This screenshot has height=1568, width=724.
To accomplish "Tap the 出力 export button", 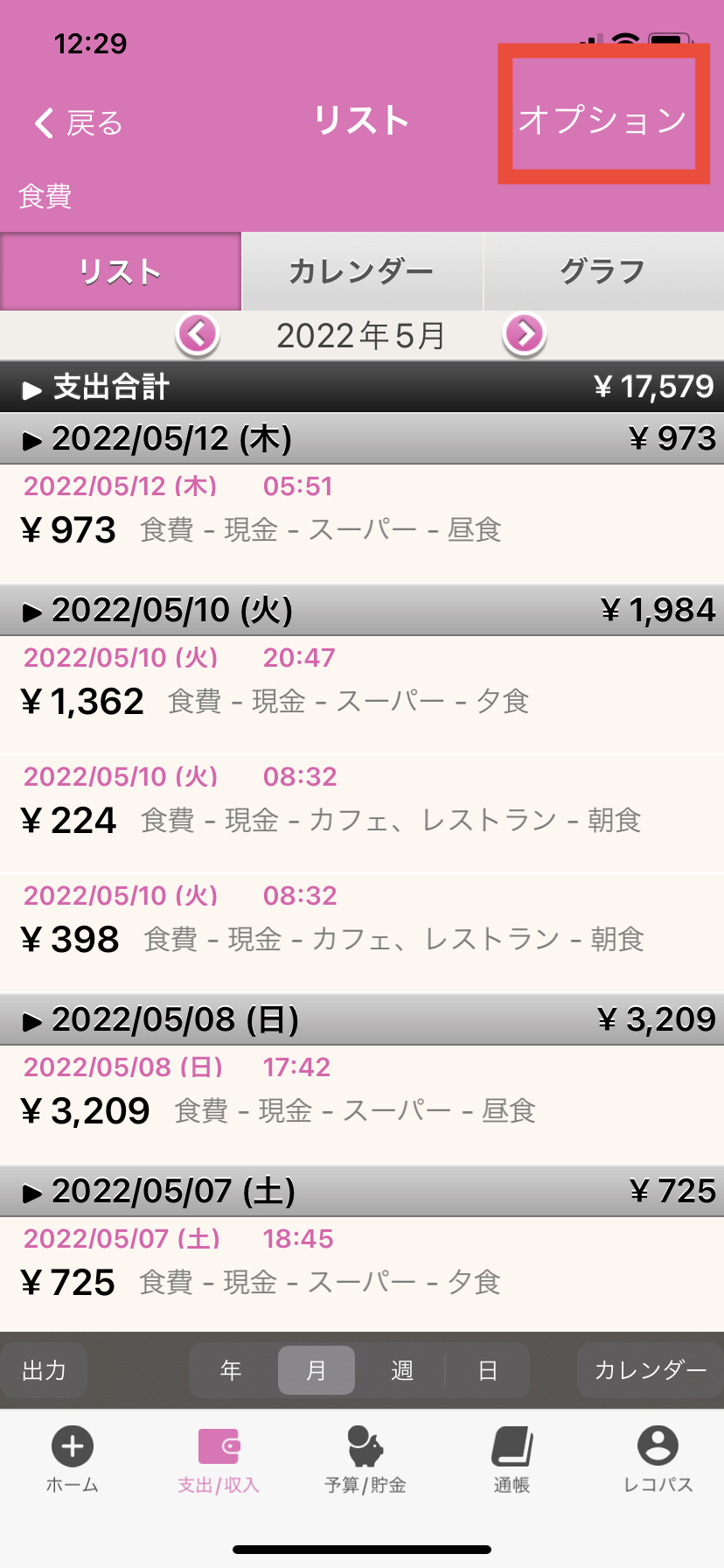I will click(x=44, y=1370).
